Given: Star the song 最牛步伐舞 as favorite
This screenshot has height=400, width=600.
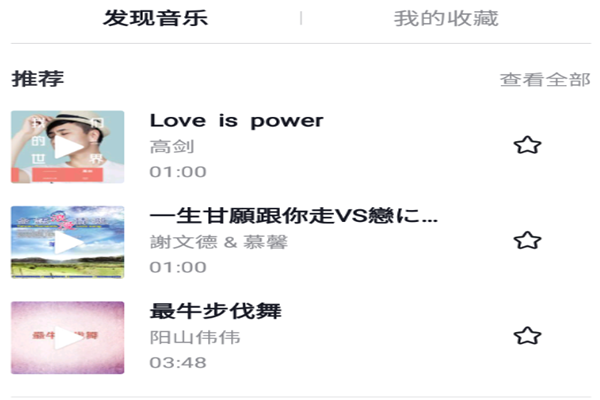Looking at the screenshot, I should [x=527, y=336].
